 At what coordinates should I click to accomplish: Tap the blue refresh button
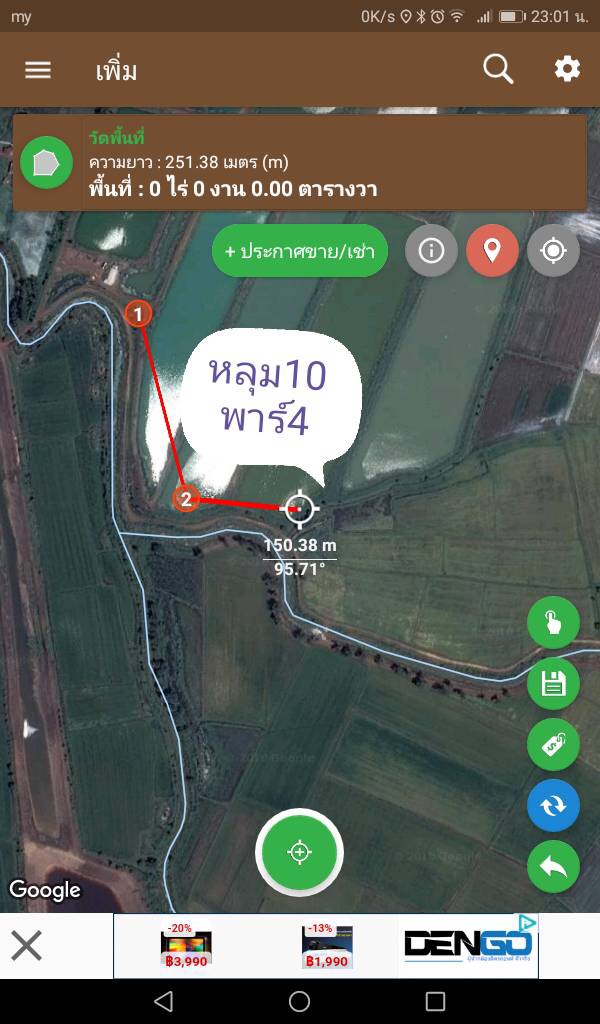(553, 806)
